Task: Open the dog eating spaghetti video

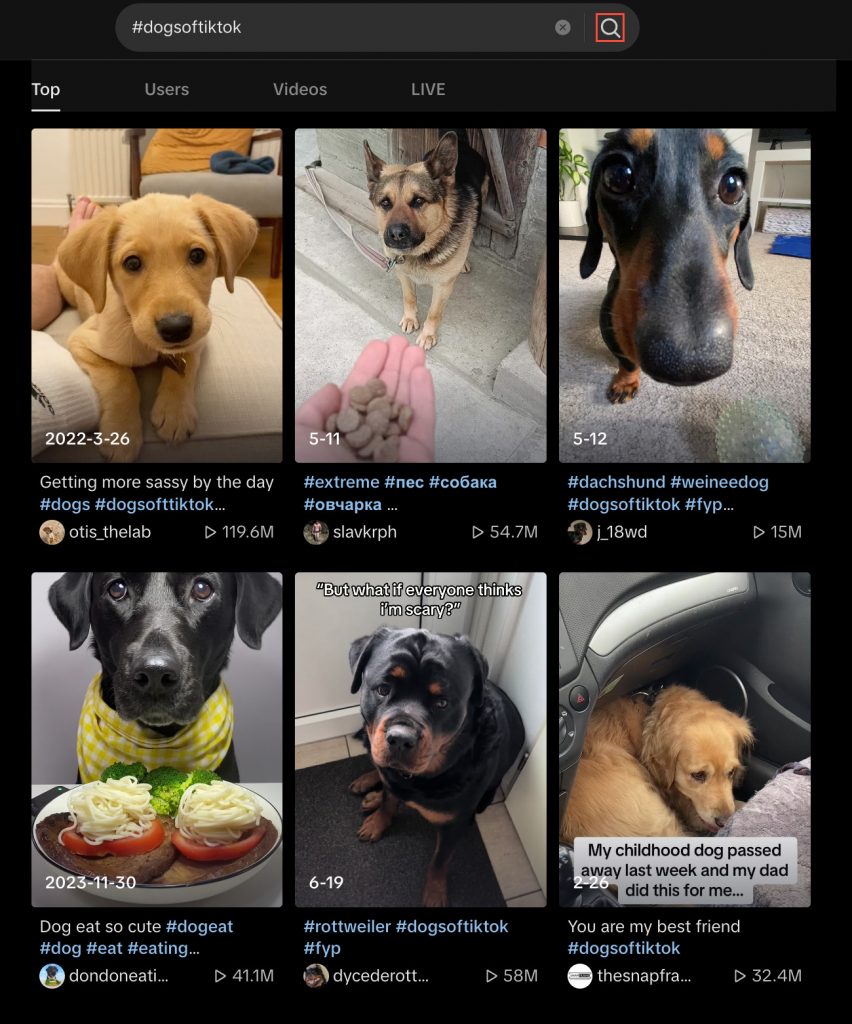Action: point(157,739)
